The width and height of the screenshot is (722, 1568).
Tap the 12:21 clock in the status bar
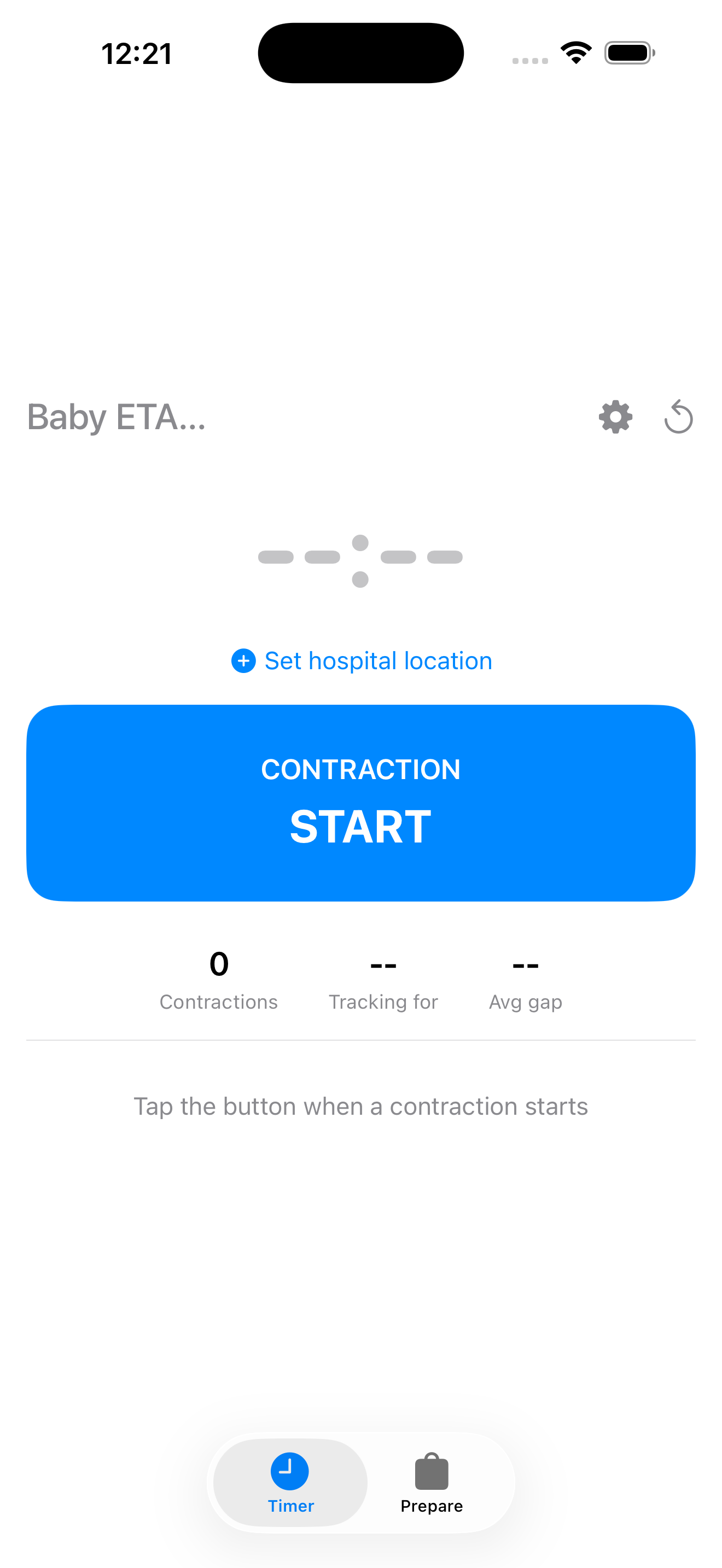pyautogui.click(x=136, y=52)
